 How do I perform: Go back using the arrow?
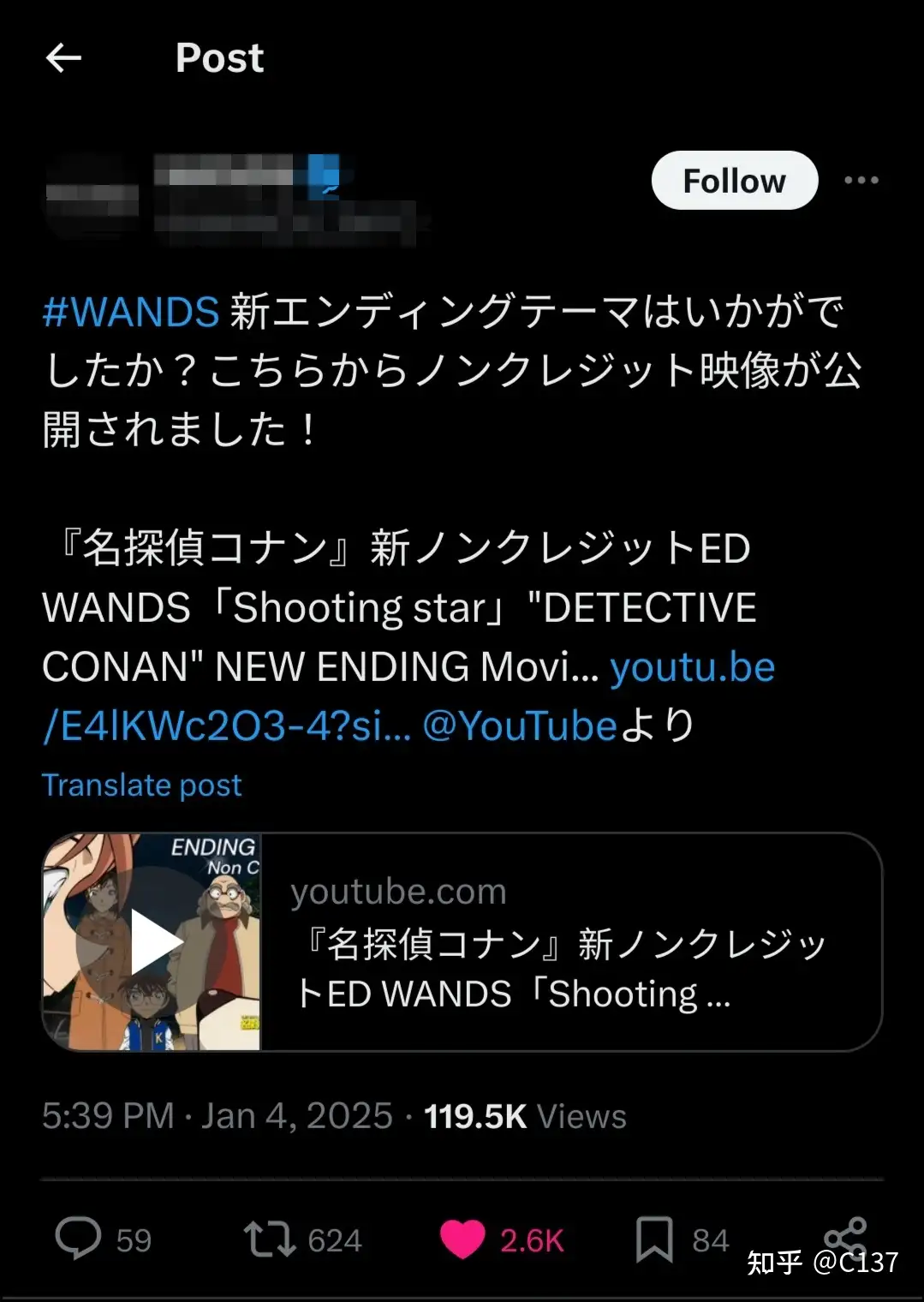pos(63,58)
